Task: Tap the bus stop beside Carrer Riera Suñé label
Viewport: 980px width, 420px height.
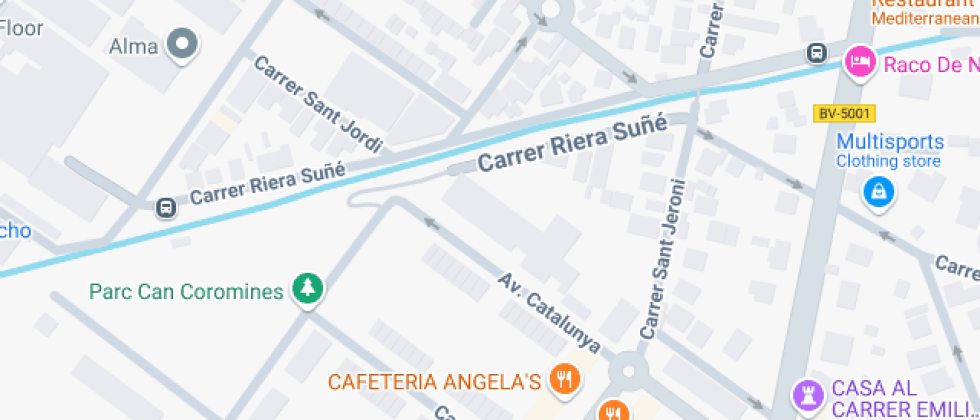Action: click(164, 208)
